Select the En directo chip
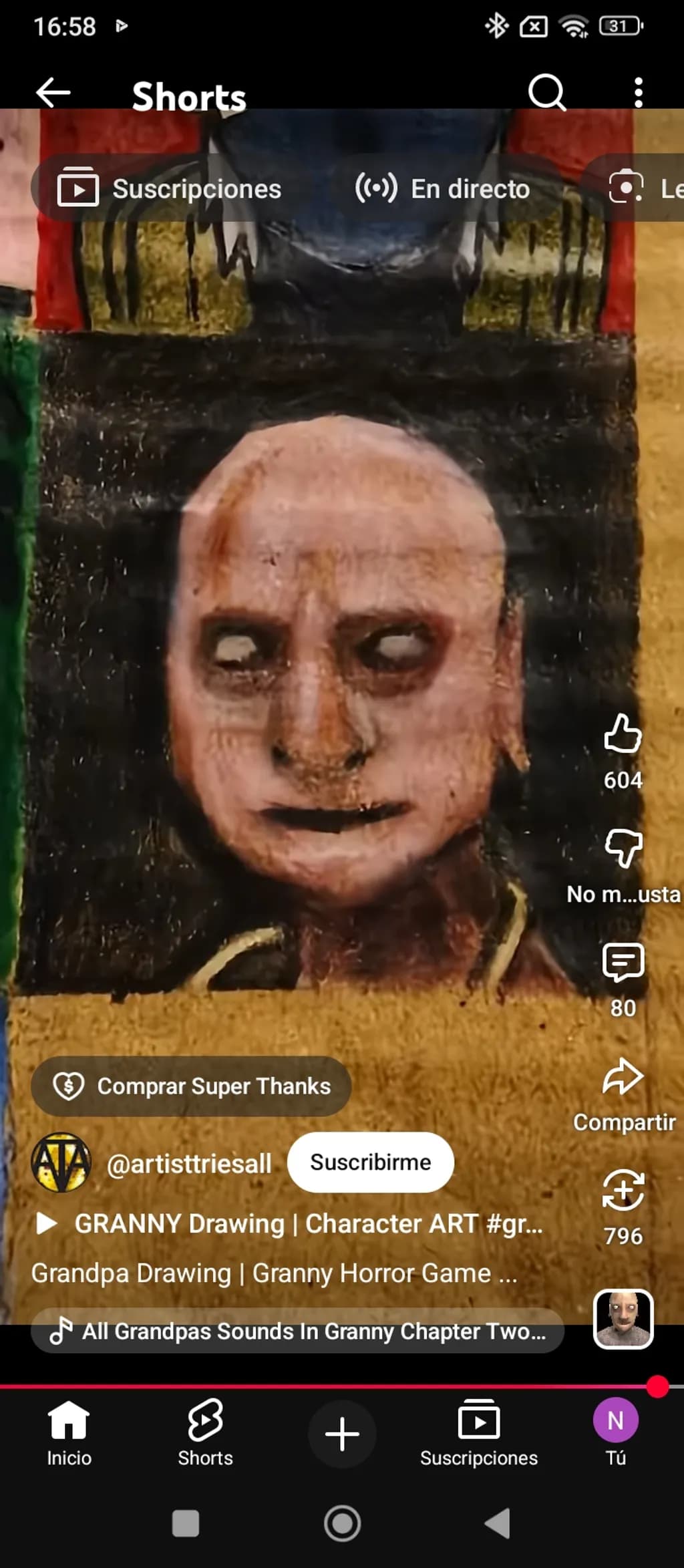Image resolution: width=684 pixels, height=1568 pixels. click(443, 189)
